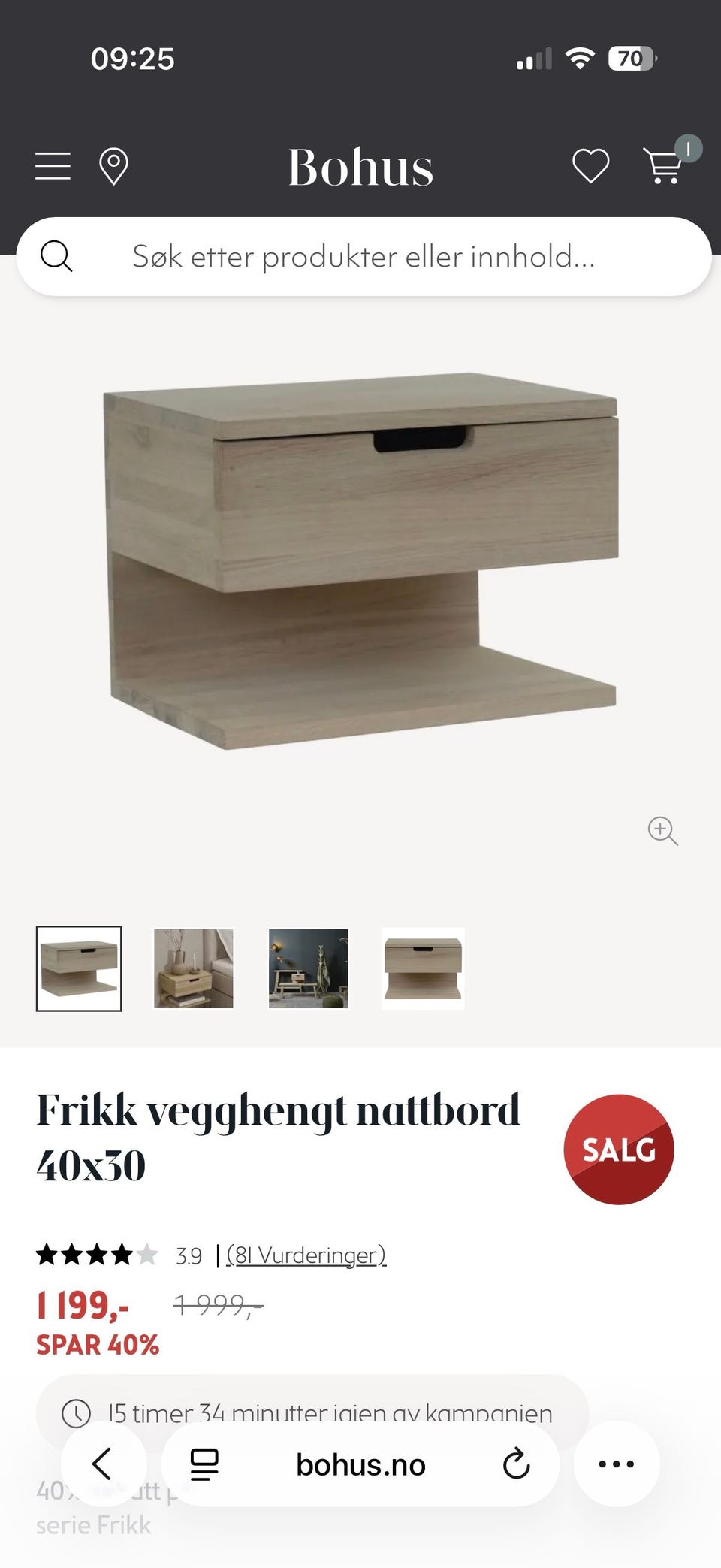721x1568 pixels.
Task: Select the dark wall lifestyle thumbnail
Action: pos(308,968)
